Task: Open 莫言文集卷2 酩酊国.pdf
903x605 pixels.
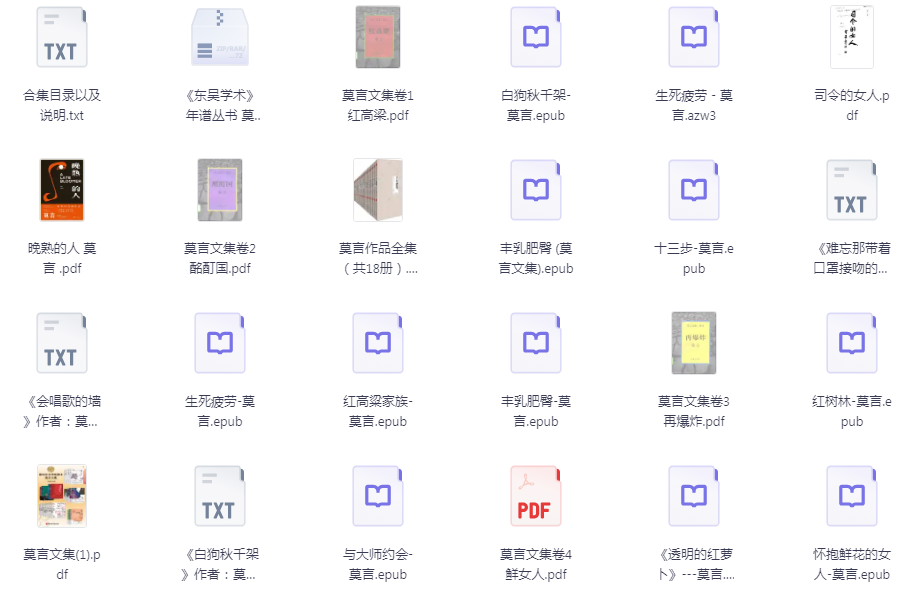Action: pos(219,190)
